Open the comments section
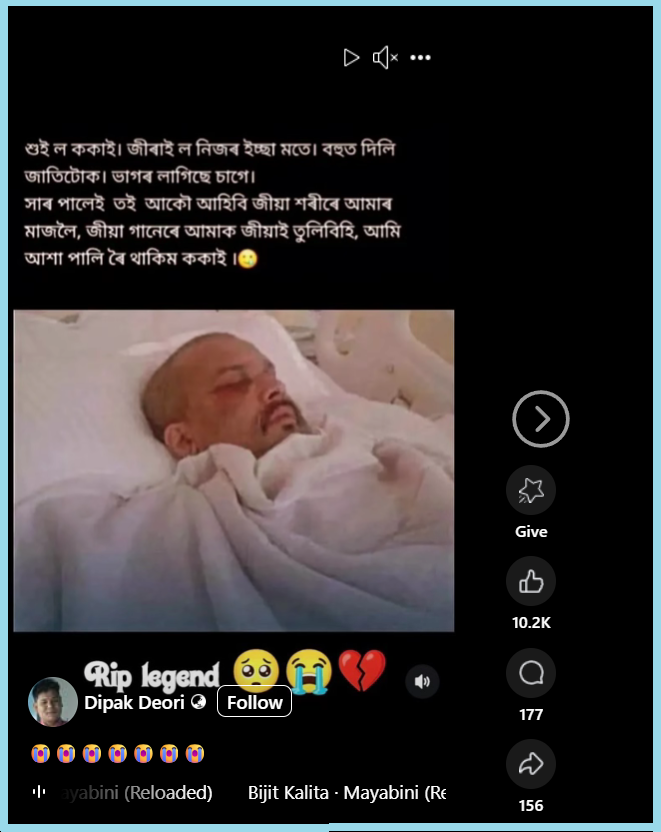The width and height of the screenshot is (661, 832). [531, 674]
